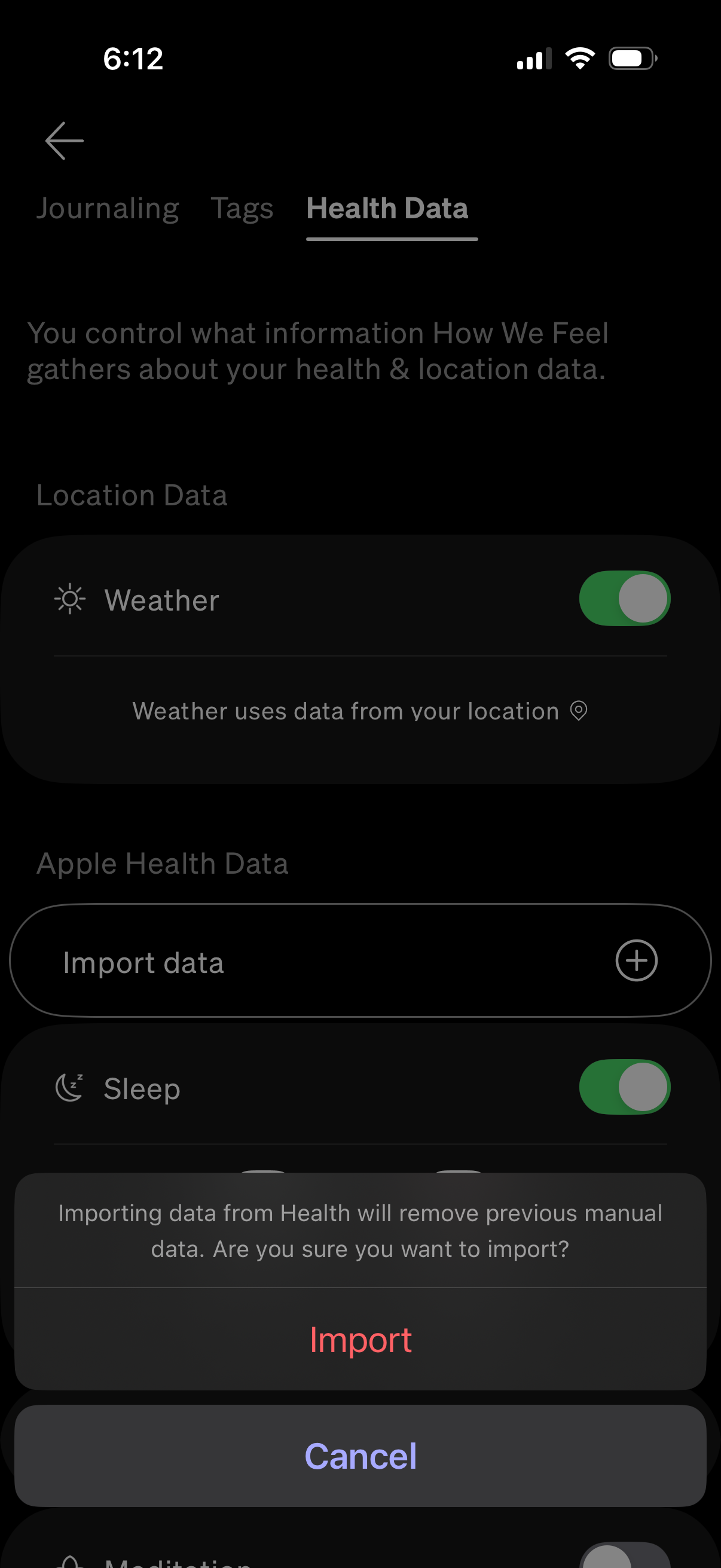The height and width of the screenshot is (1568, 721).
Task: Select the Health Data tab
Action: pos(387,209)
